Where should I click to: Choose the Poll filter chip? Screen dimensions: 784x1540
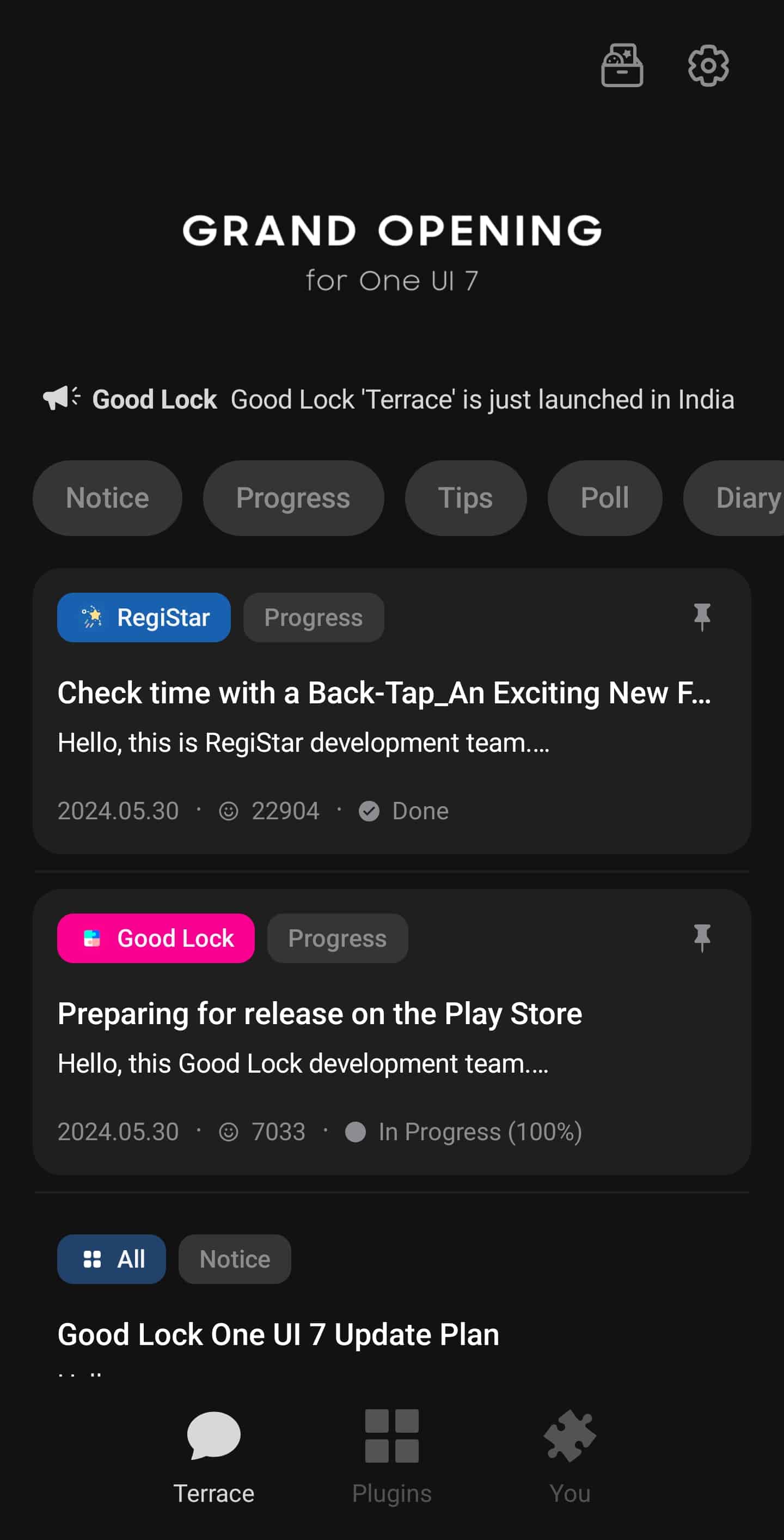605,498
